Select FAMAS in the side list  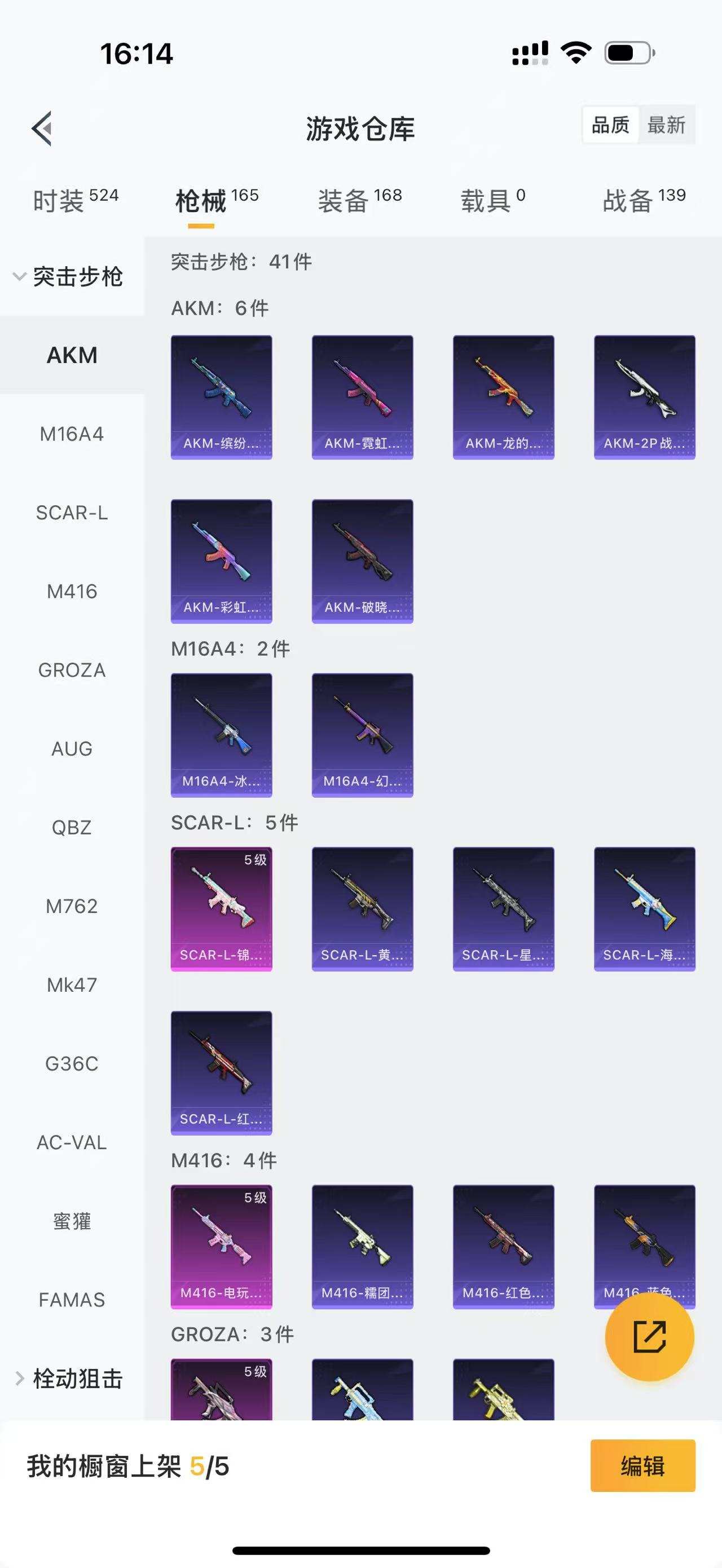(x=72, y=1300)
